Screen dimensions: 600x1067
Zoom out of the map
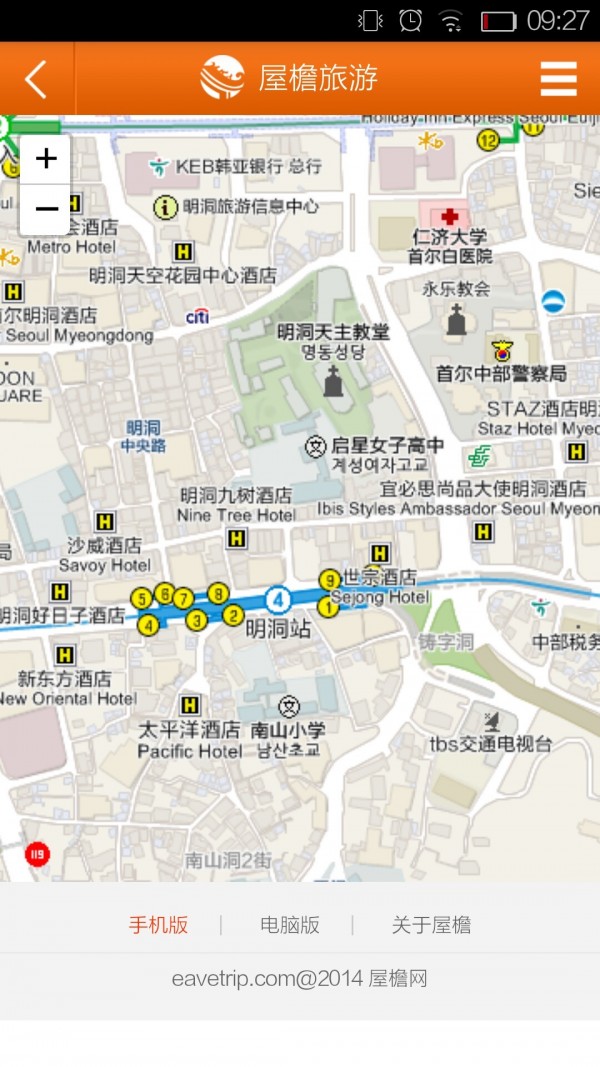click(x=46, y=209)
